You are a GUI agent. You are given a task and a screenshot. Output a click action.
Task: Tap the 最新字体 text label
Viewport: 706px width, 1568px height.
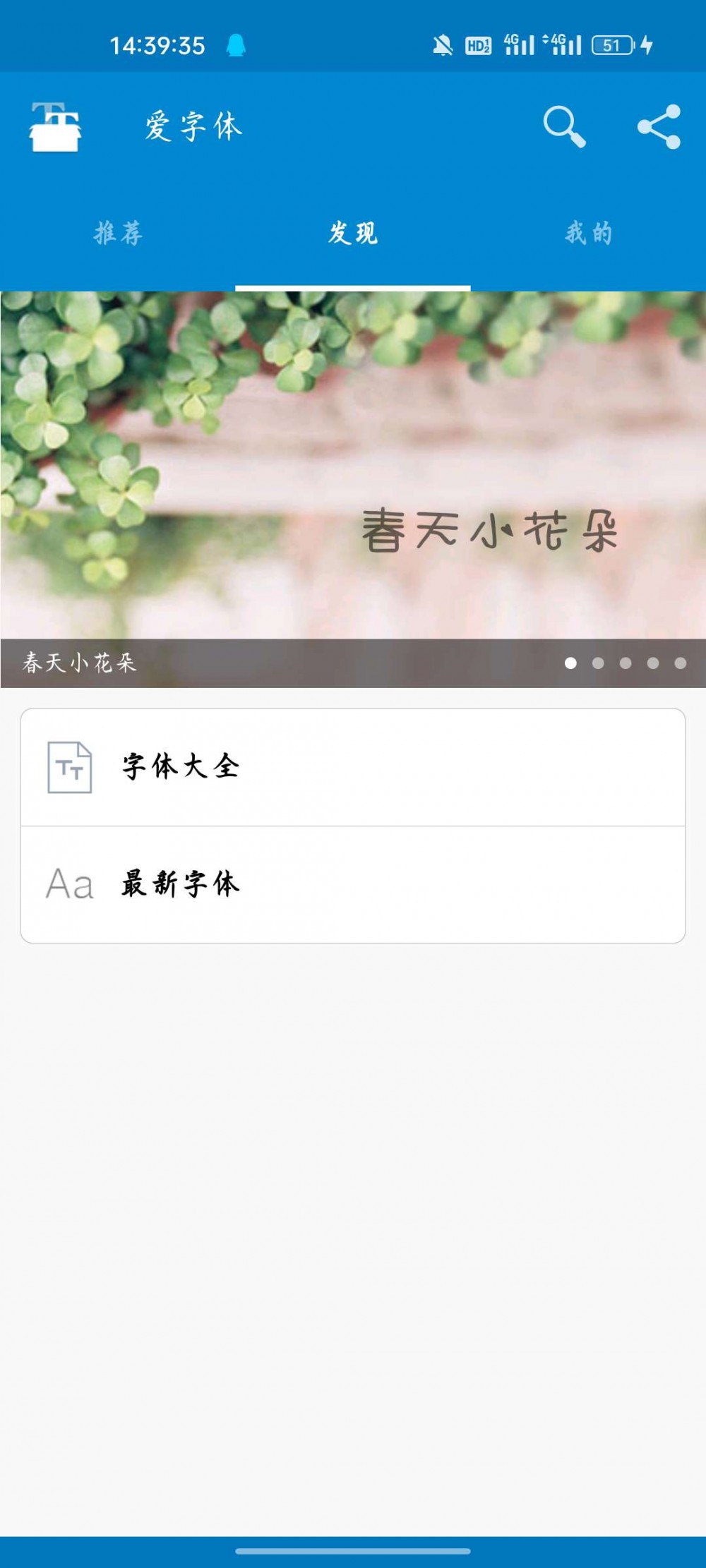click(x=178, y=886)
